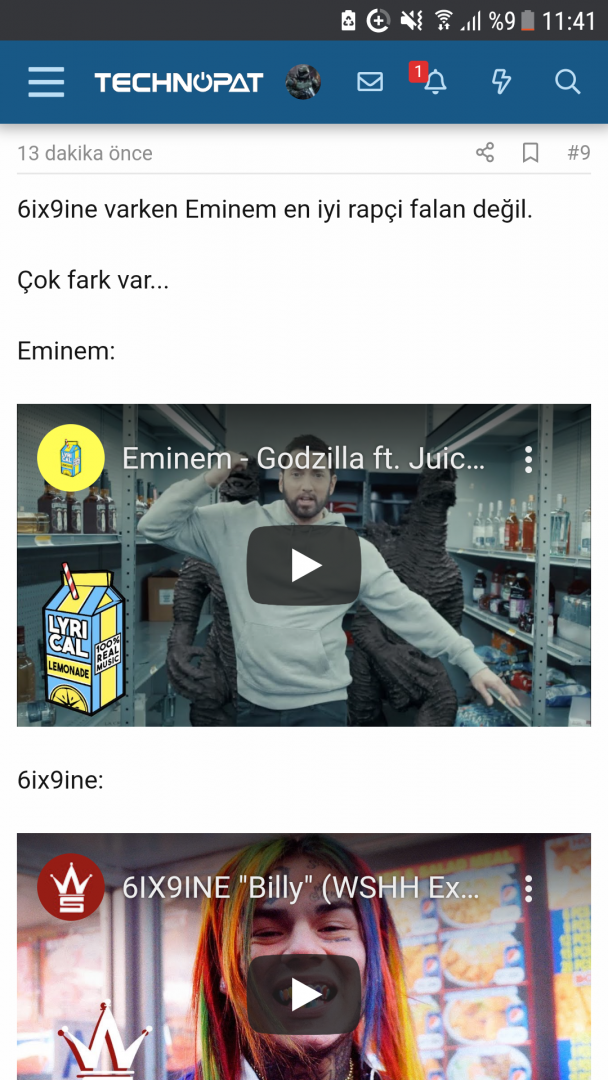
Task: Open the messages inbox envelope
Action: click(x=370, y=82)
